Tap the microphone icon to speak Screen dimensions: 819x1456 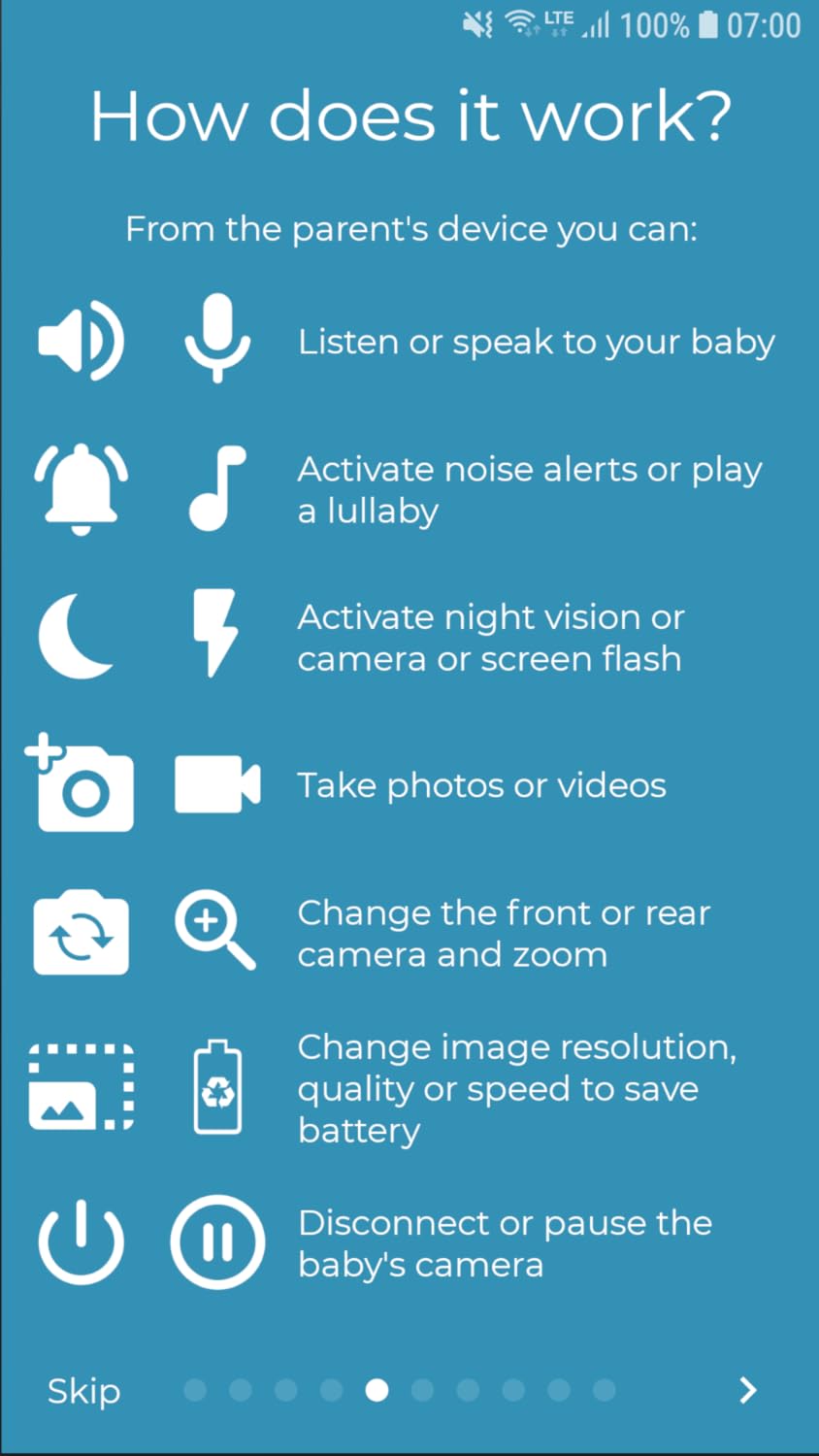[216, 338]
